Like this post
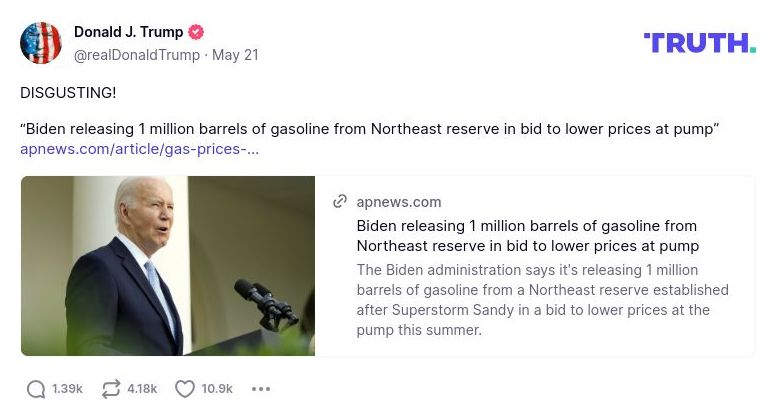This screenshot has width=777, height=419. coord(185,389)
